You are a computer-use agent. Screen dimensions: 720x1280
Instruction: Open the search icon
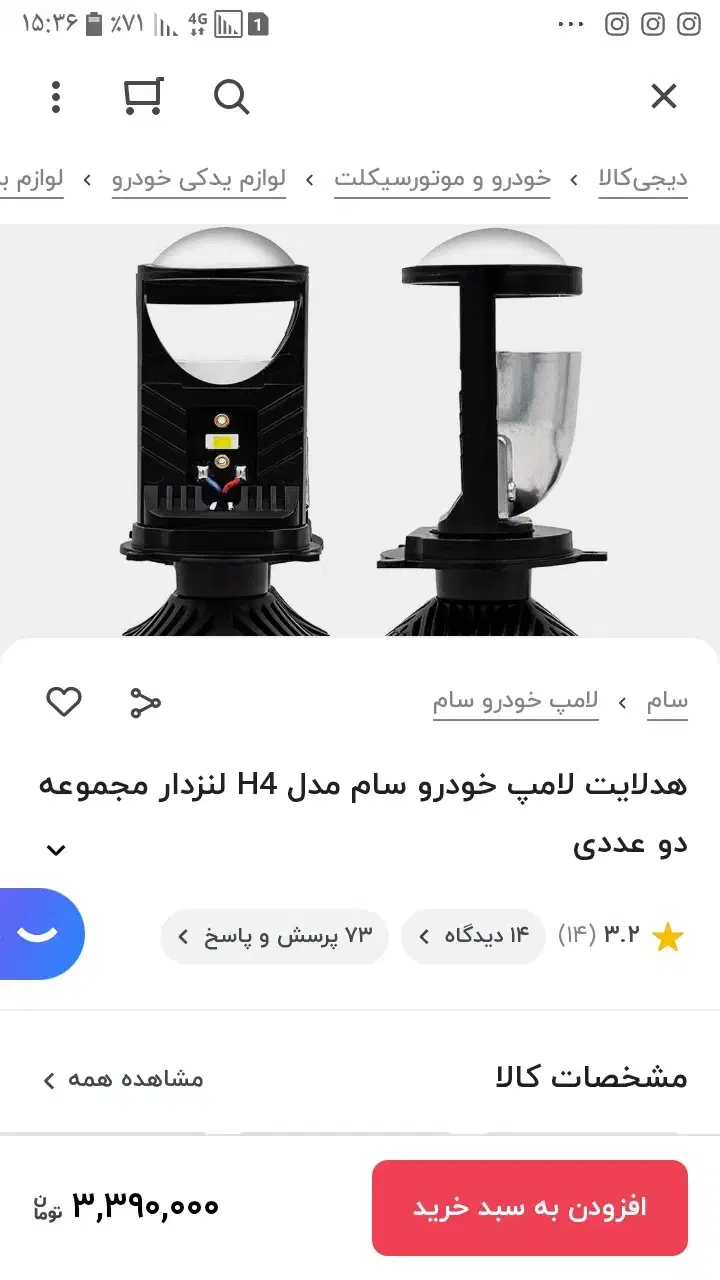pyautogui.click(x=232, y=97)
